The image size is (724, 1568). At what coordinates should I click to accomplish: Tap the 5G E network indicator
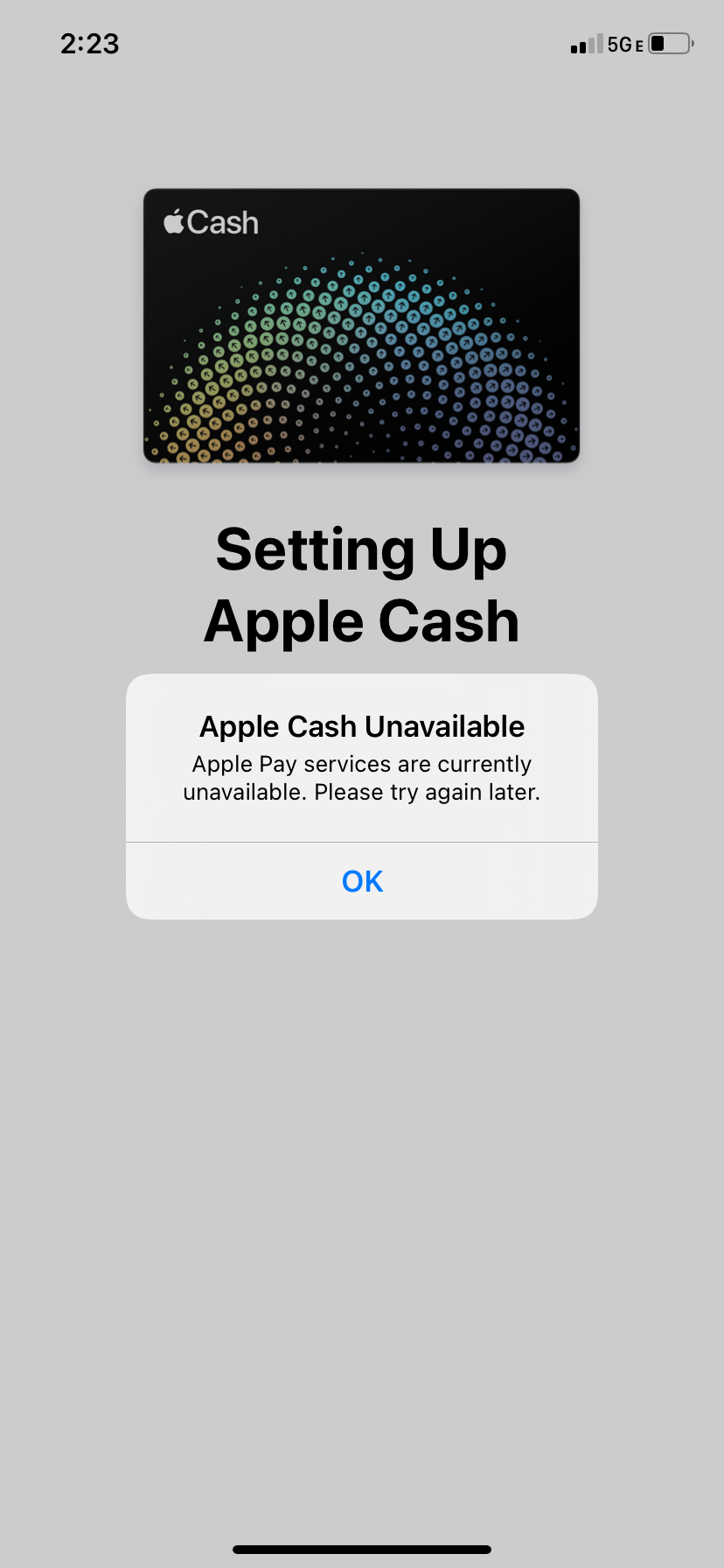(623, 44)
